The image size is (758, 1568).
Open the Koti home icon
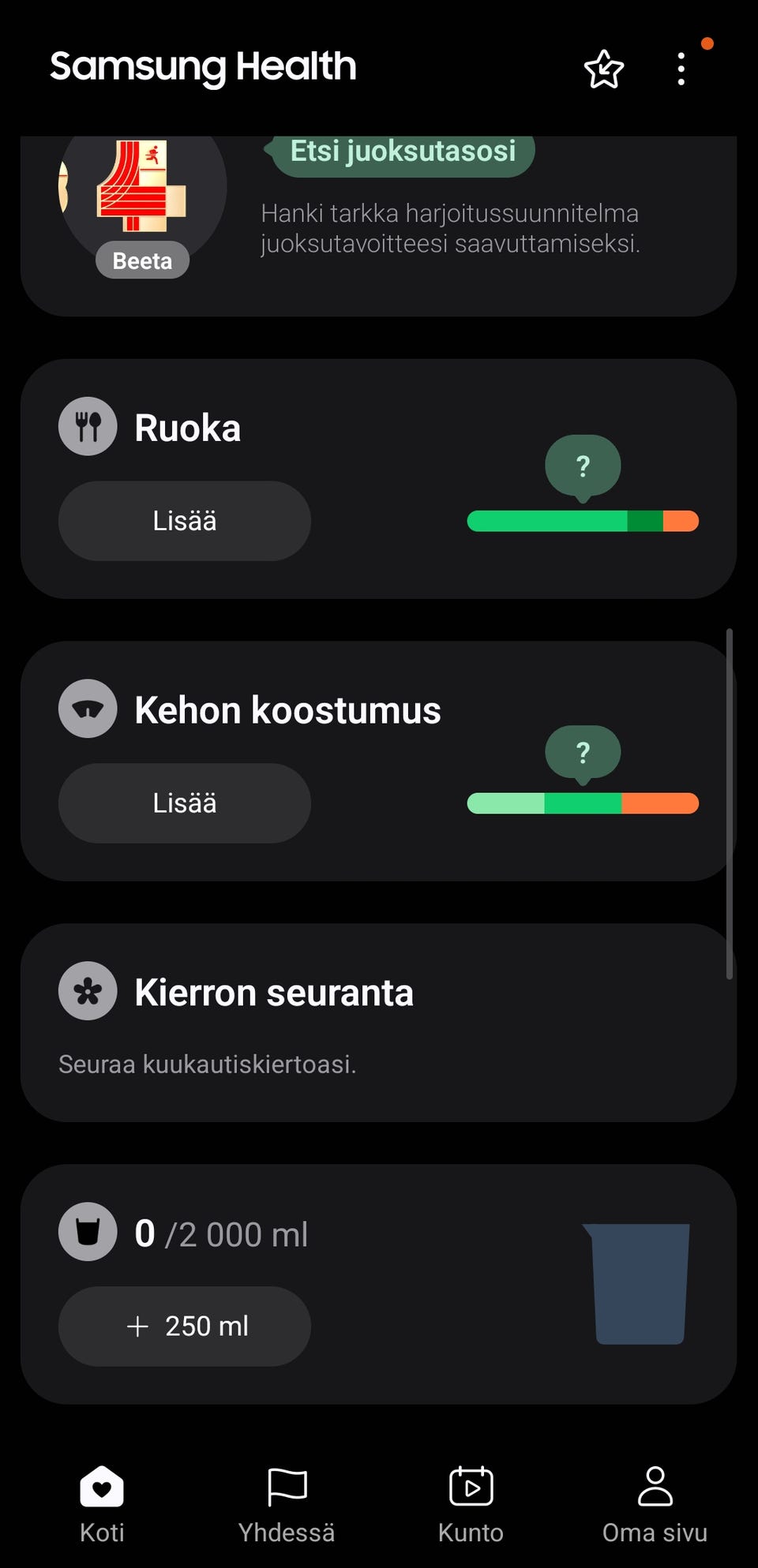click(x=100, y=1488)
